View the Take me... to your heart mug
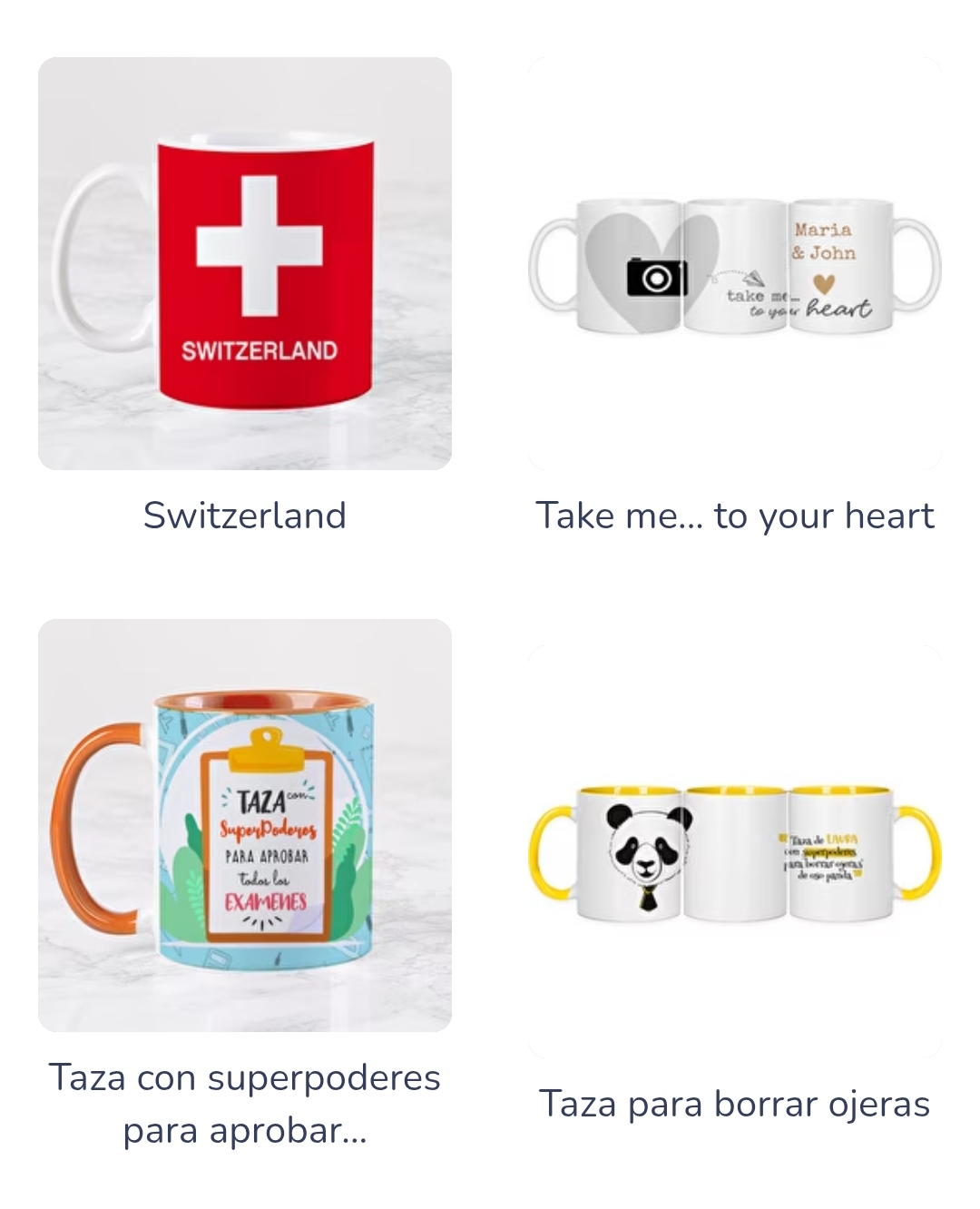This screenshot has width=980, height=1209. (735, 263)
